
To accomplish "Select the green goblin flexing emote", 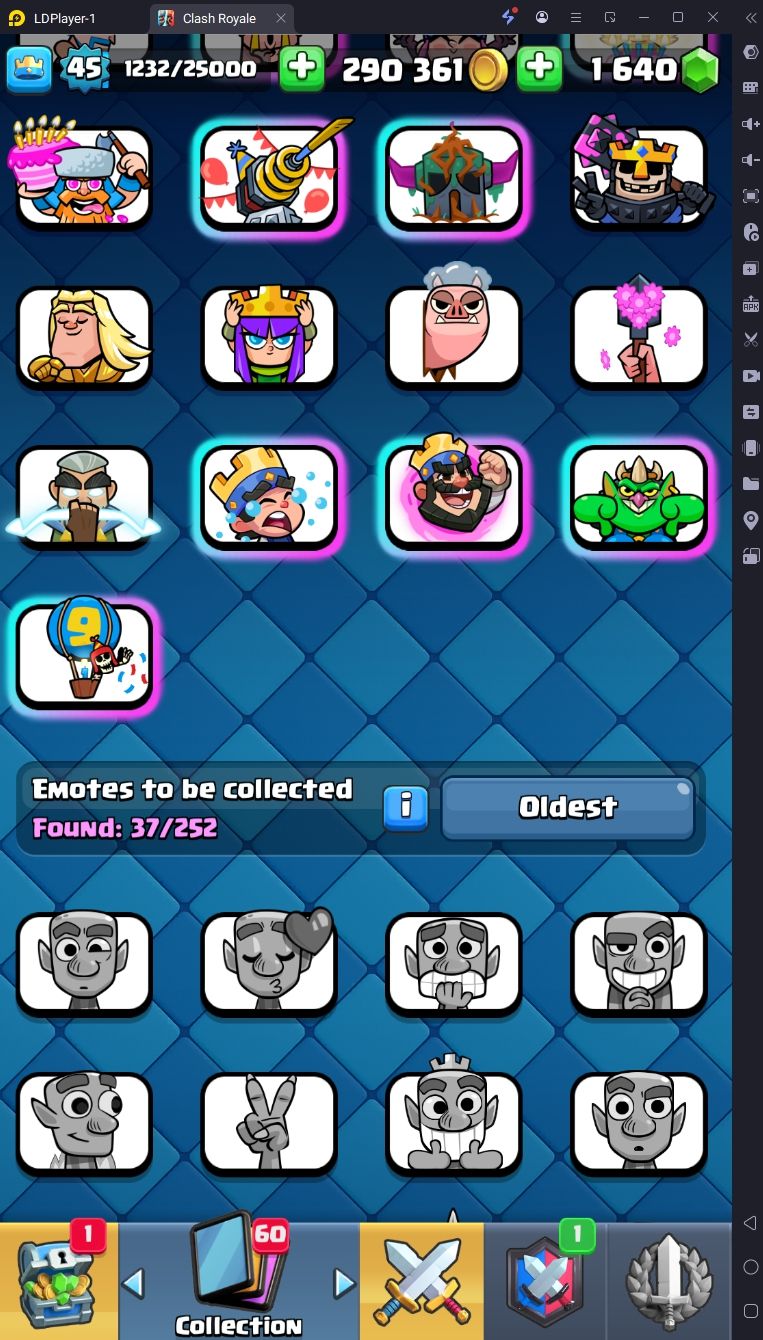I will pyautogui.click(x=639, y=496).
